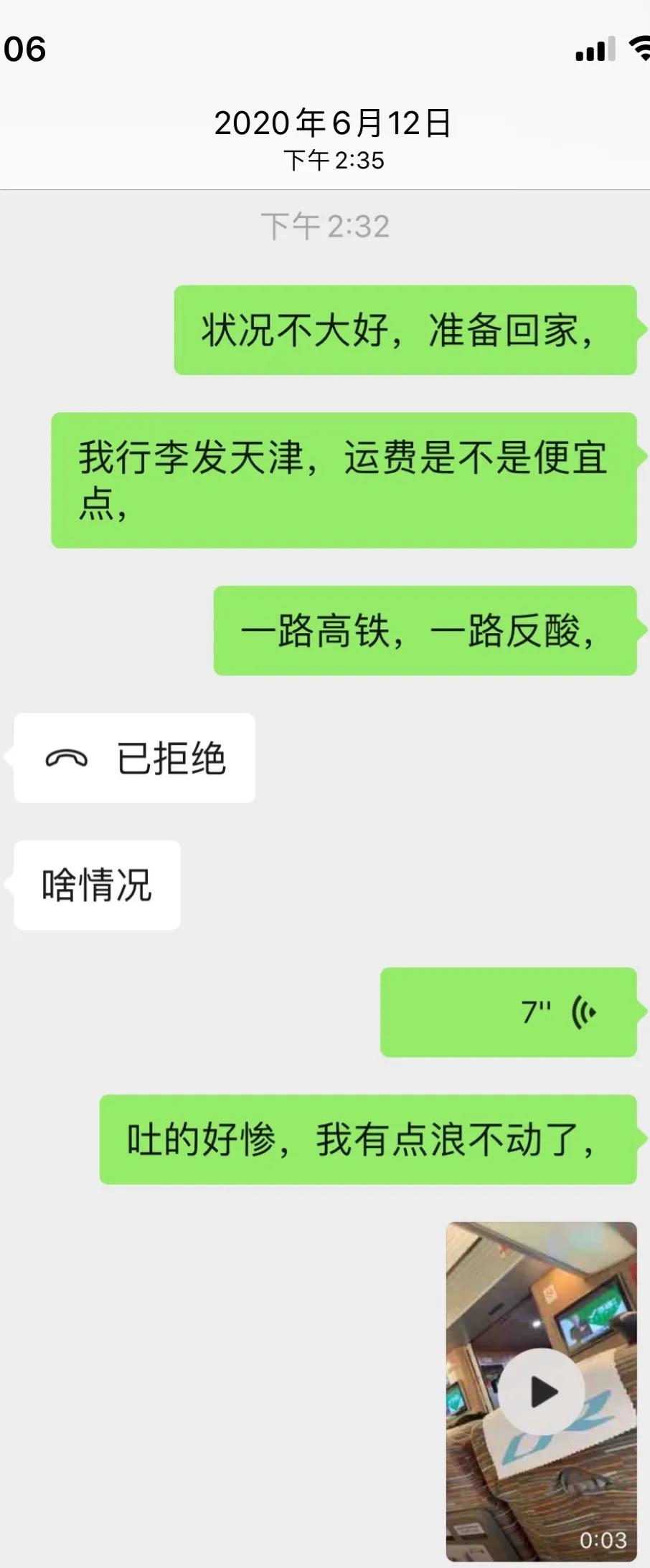
Task: Tap the message about luggage to Tianjin
Action: [347, 479]
